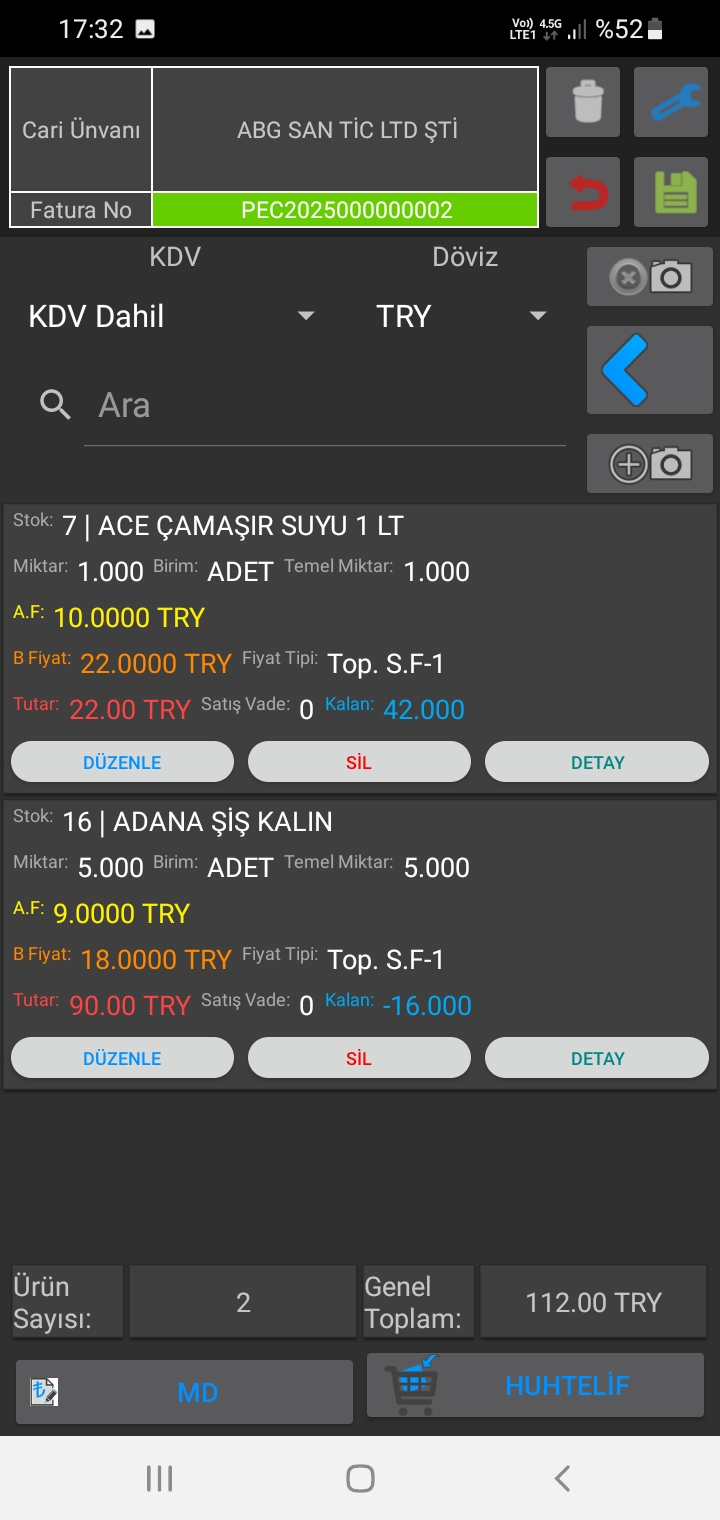Go back with the blue chevron
The width and height of the screenshot is (720, 1520).
point(650,370)
